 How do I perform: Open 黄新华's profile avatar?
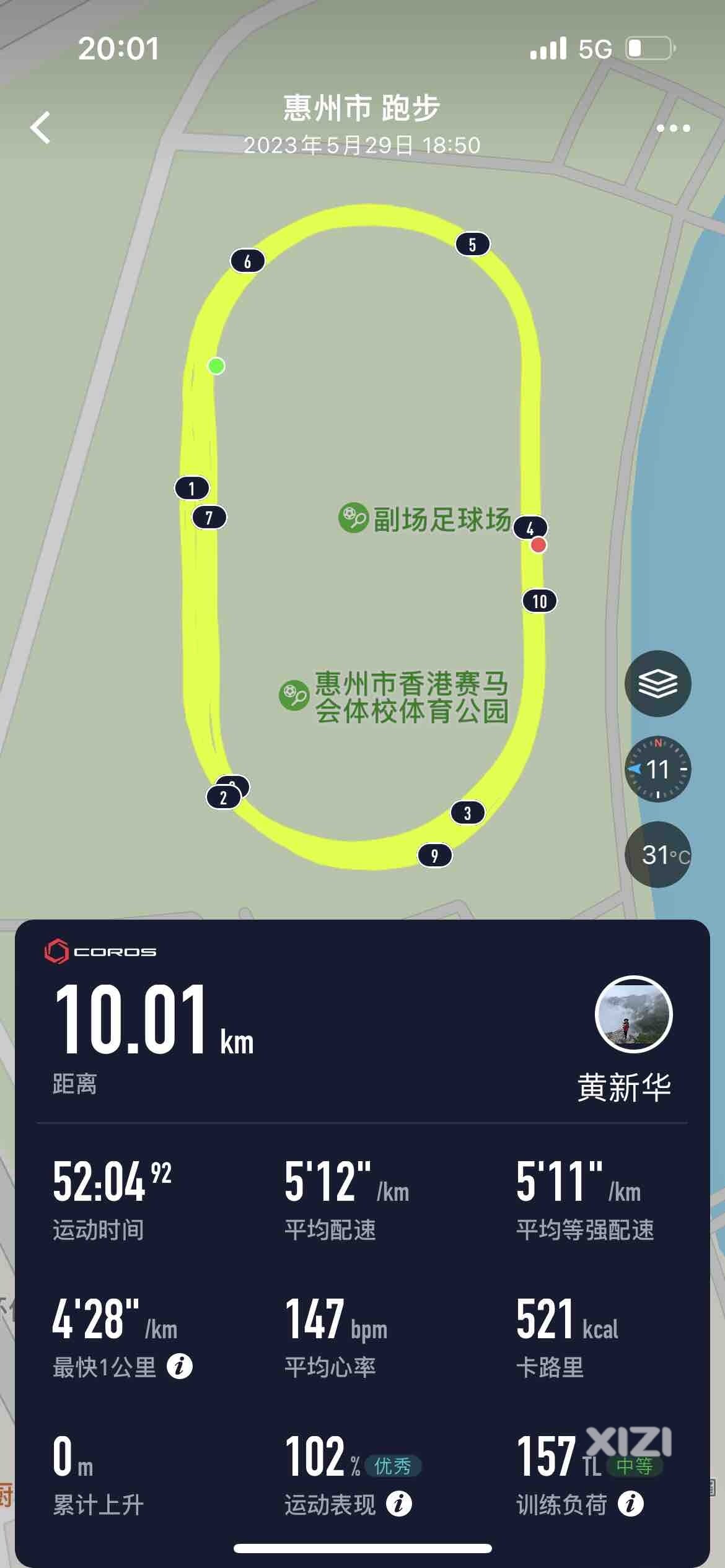point(633,1014)
